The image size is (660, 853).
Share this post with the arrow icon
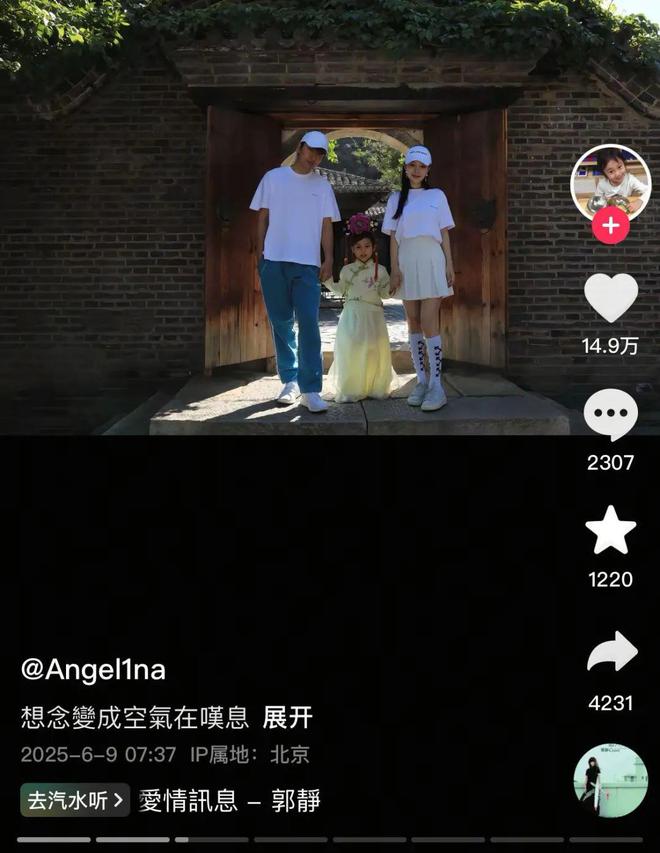point(611,652)
